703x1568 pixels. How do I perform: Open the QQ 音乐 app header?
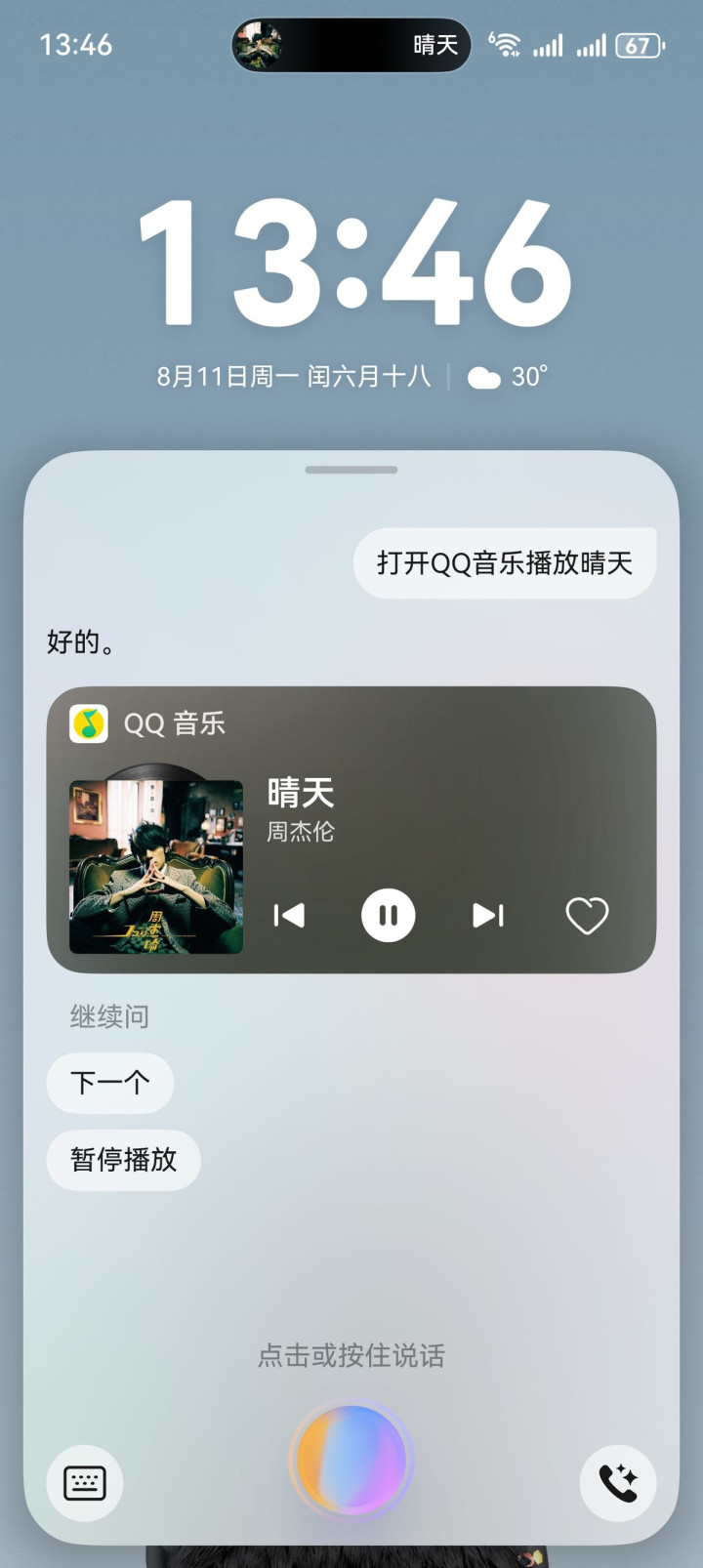click(147, 723)
